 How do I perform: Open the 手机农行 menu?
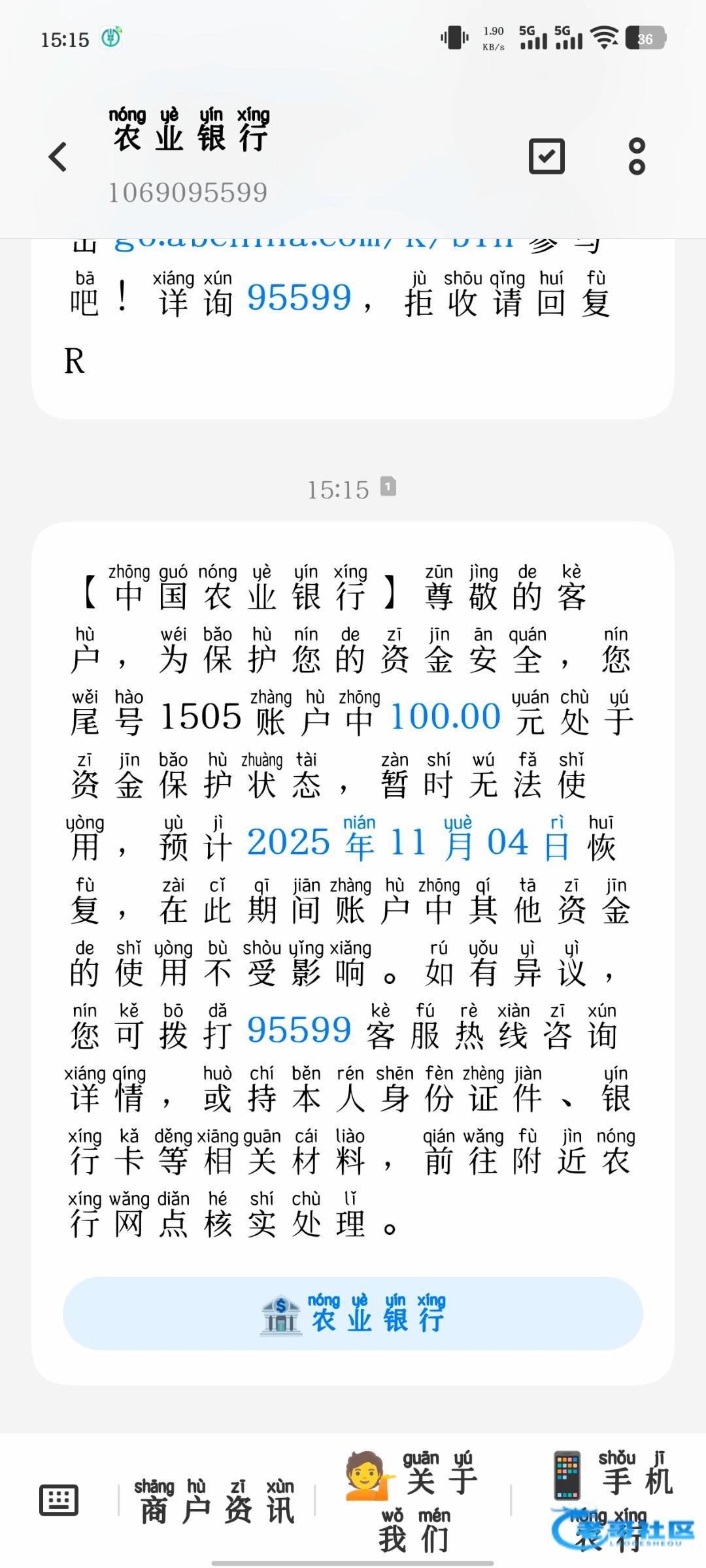[611, 1500]
